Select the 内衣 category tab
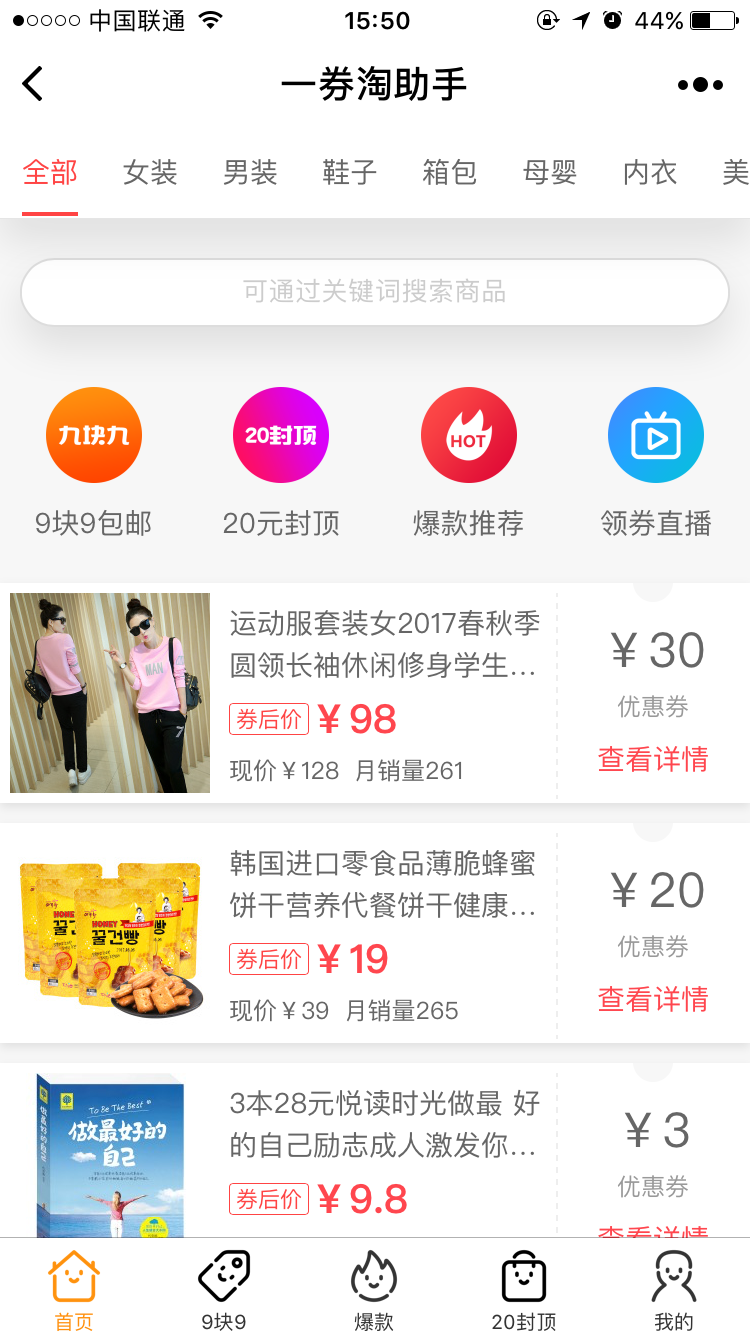 pos(650,172)
